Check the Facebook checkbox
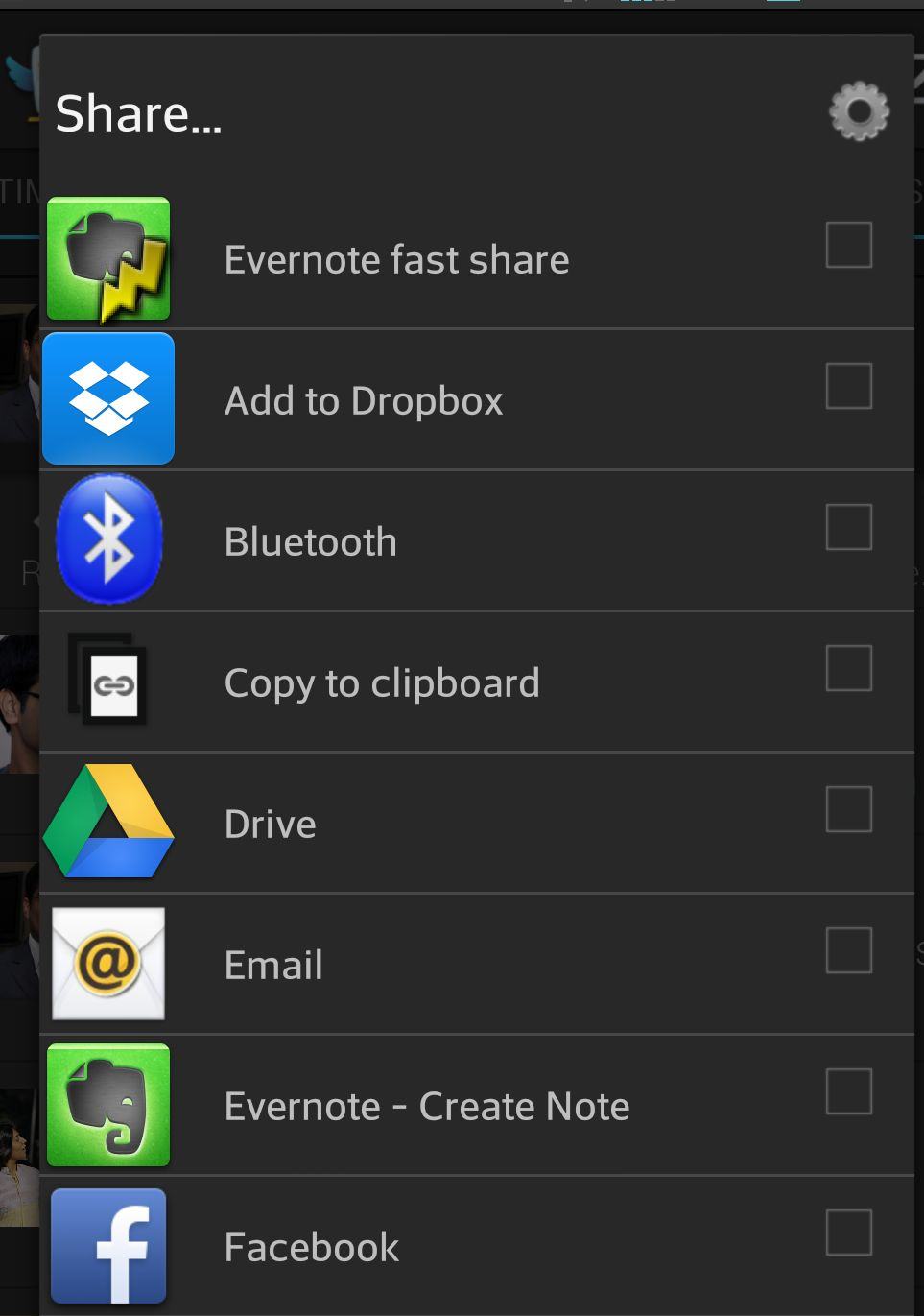 click(x=849, y=1232)
